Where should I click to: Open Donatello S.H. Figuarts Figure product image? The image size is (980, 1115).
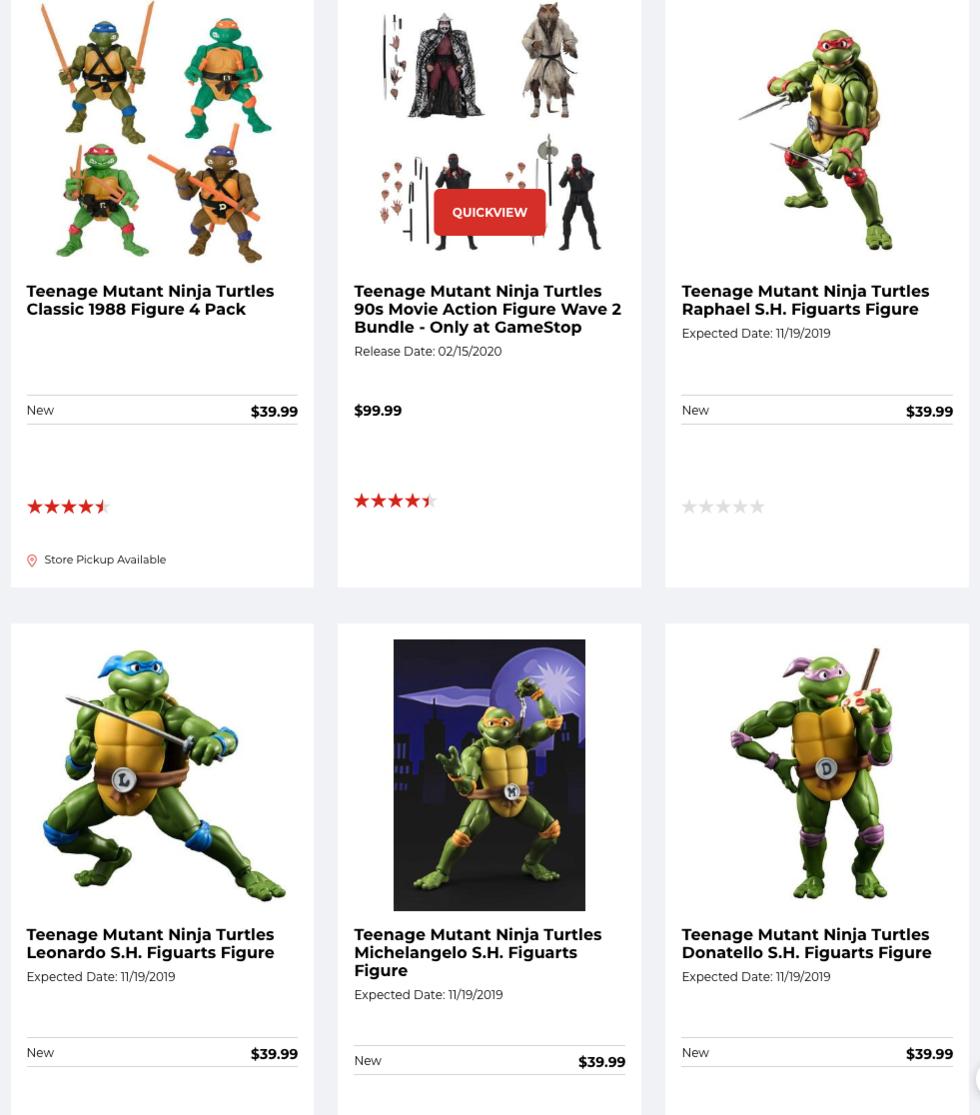pos(816,775)
